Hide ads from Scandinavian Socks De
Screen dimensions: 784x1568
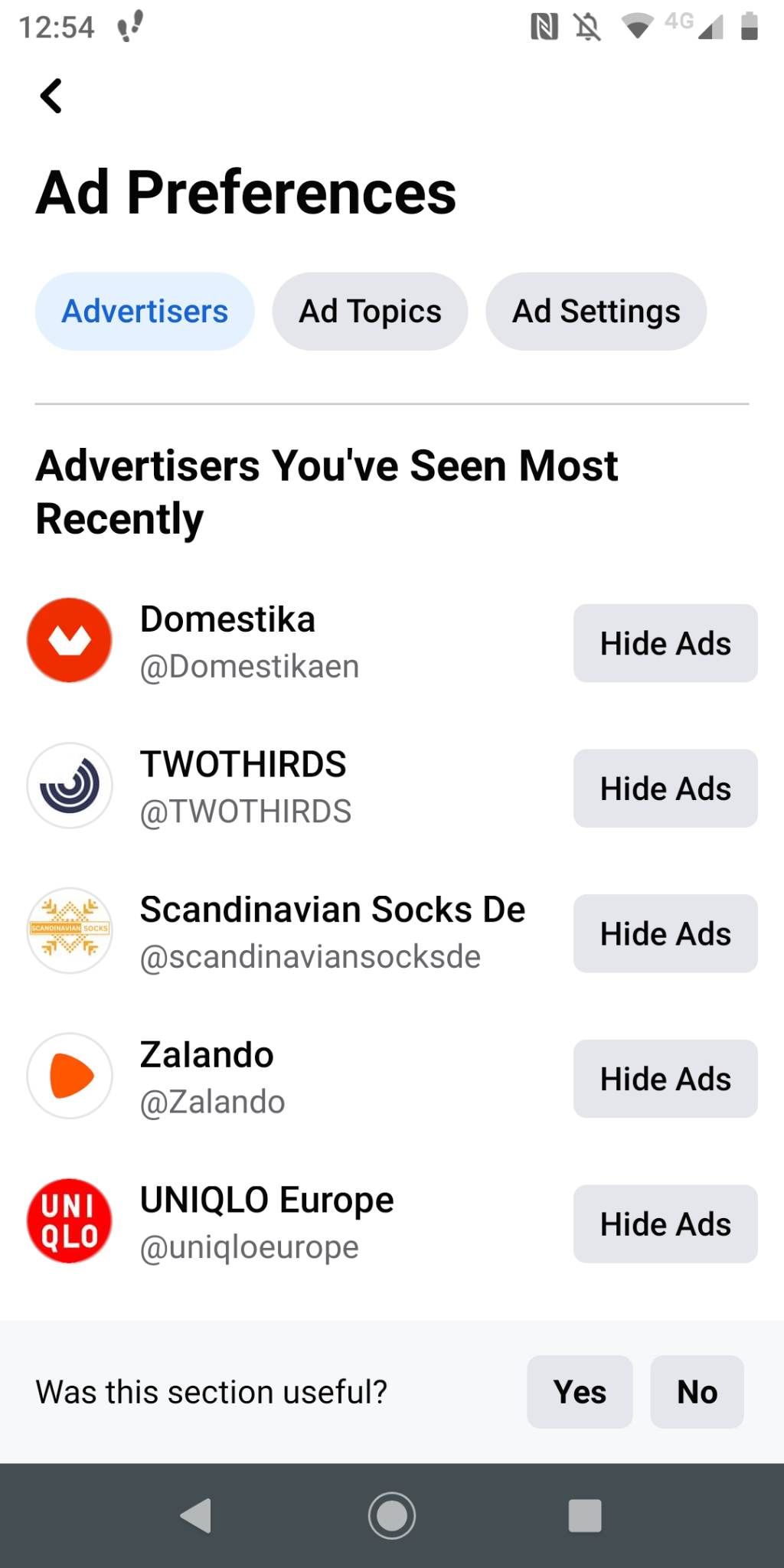(x=665, y=934)
